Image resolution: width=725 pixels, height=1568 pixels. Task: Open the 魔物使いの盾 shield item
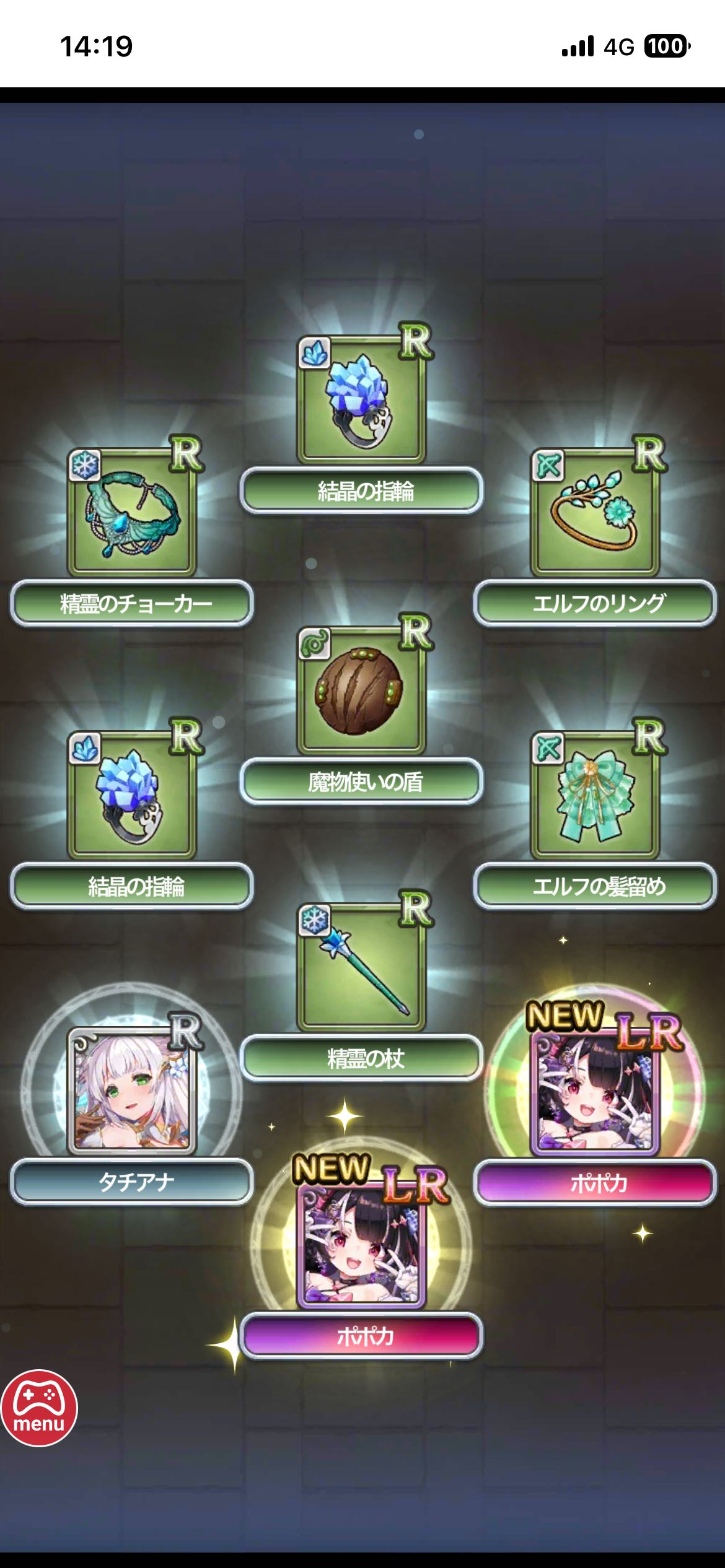coord(362,690)
